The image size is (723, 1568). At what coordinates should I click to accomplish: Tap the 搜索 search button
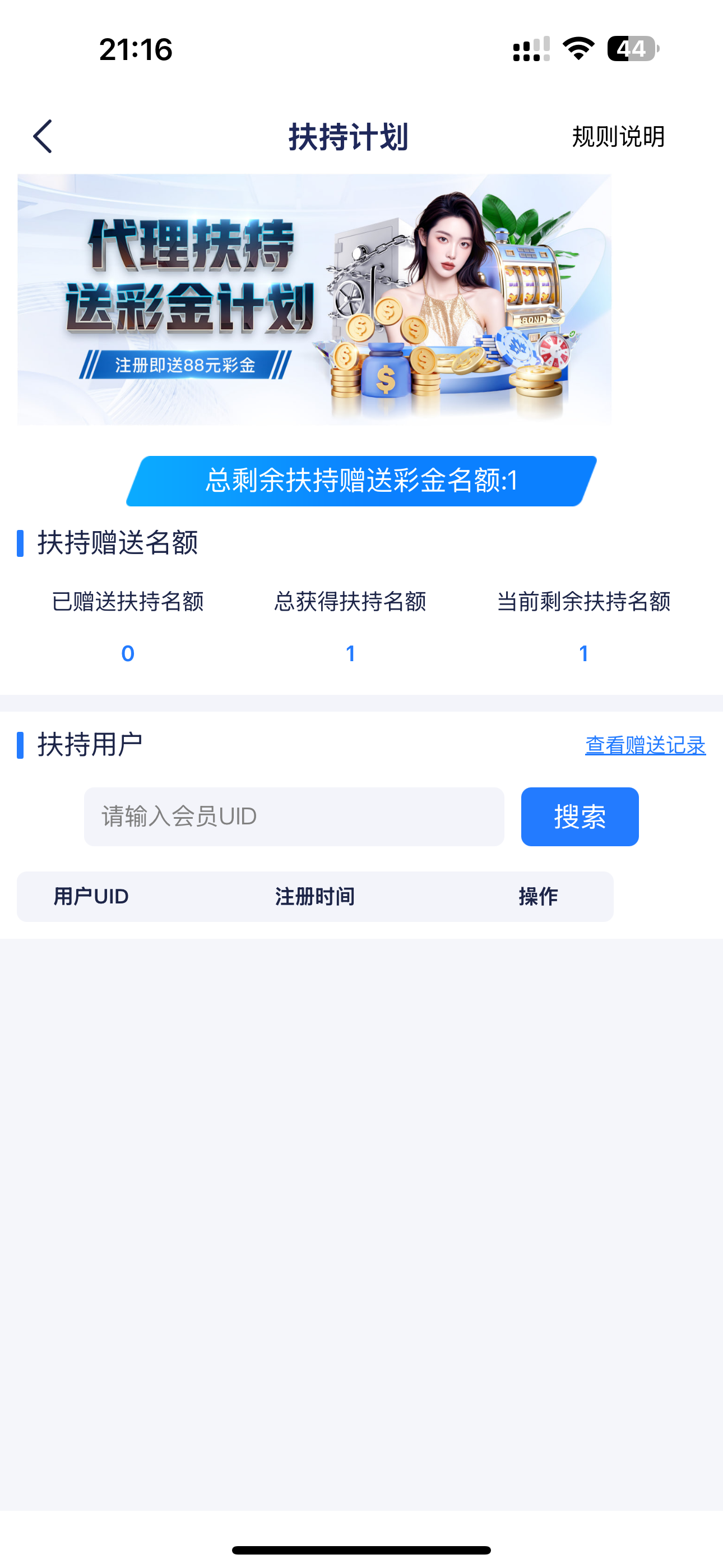click(580, 817)
